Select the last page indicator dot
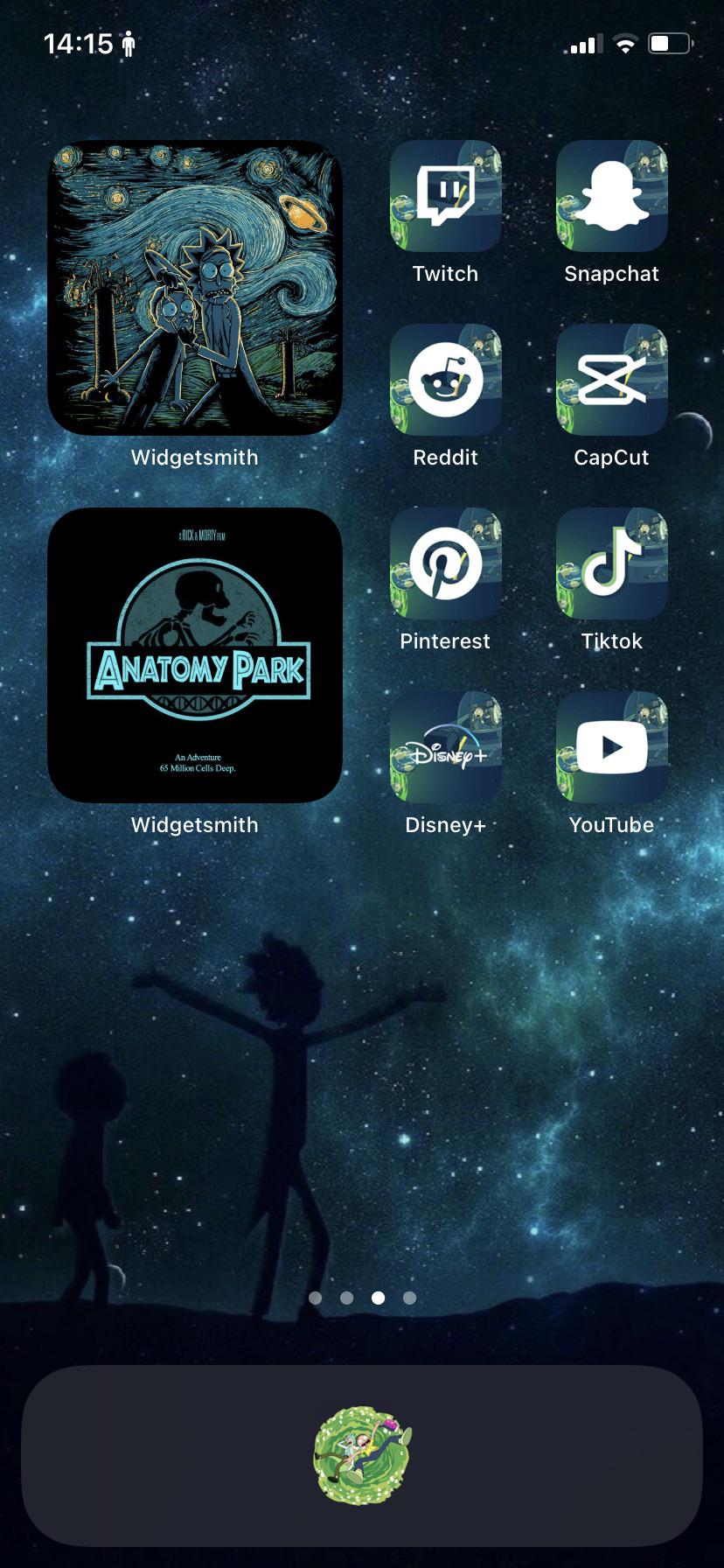 [x=409, y=1298]
